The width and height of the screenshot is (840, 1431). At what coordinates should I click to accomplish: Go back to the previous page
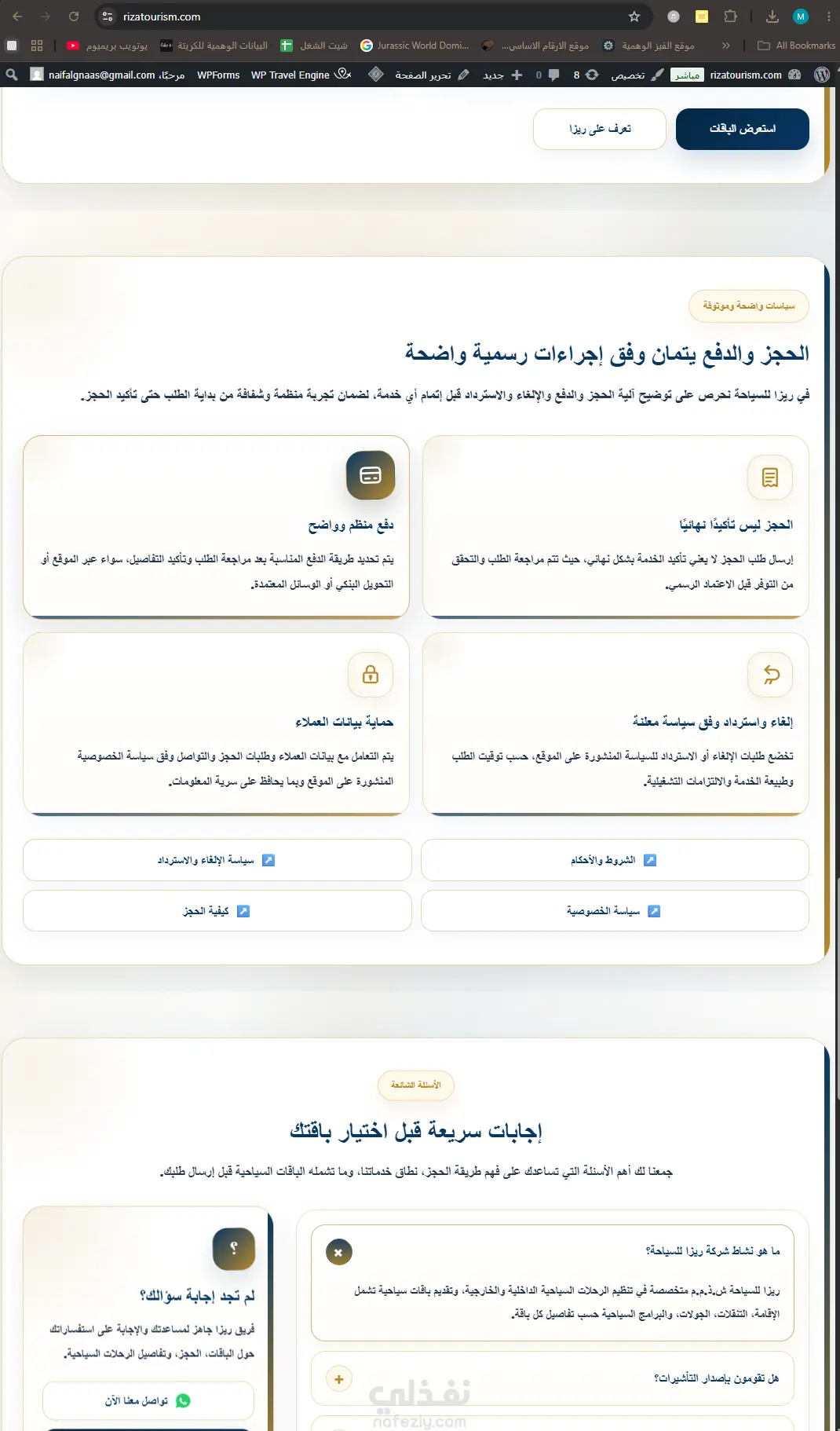pyautogui.click(x=18, y=16)
